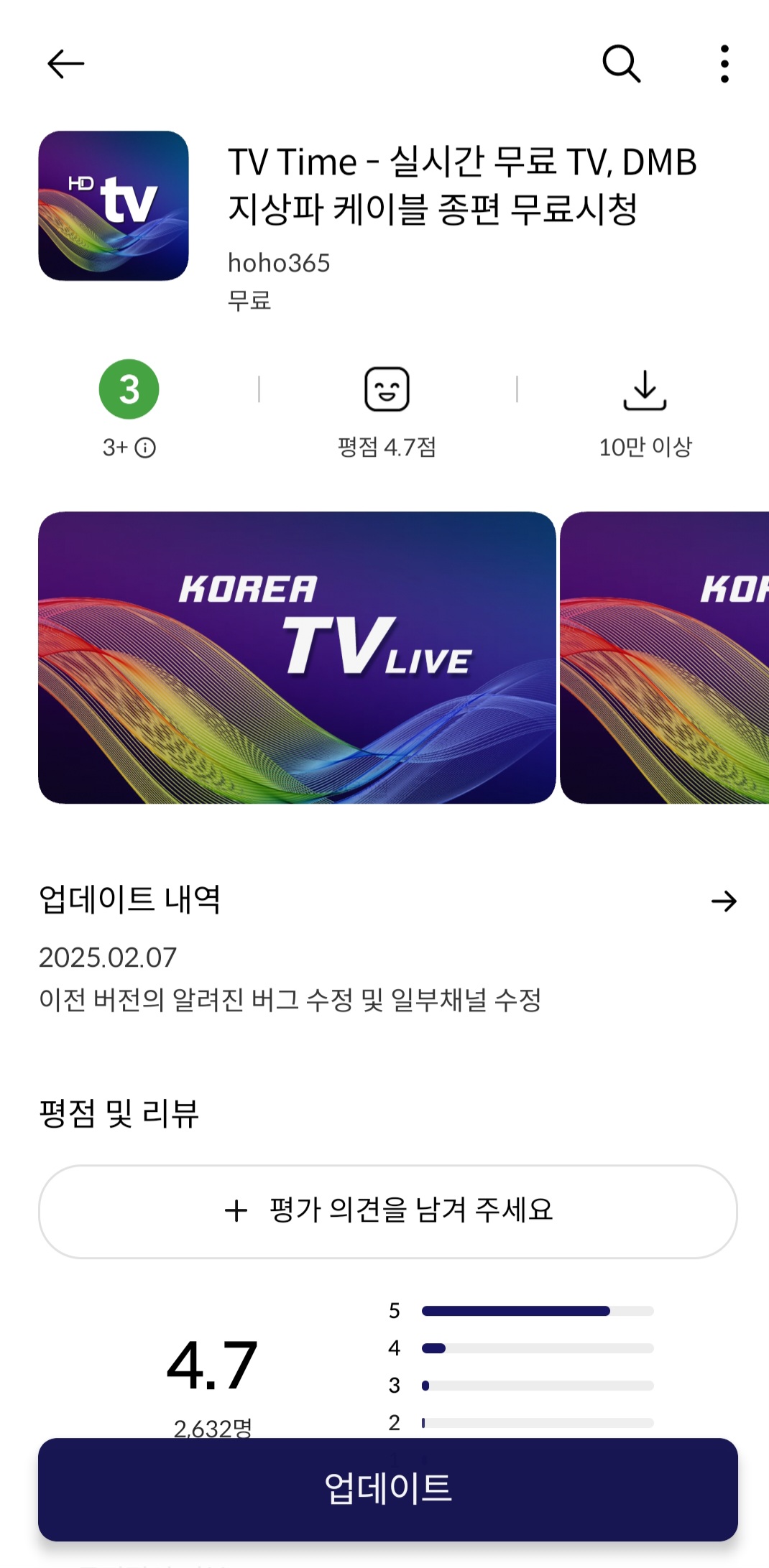
Task: Tap the download icon above 10만 이상
Action: pos(645,389)
